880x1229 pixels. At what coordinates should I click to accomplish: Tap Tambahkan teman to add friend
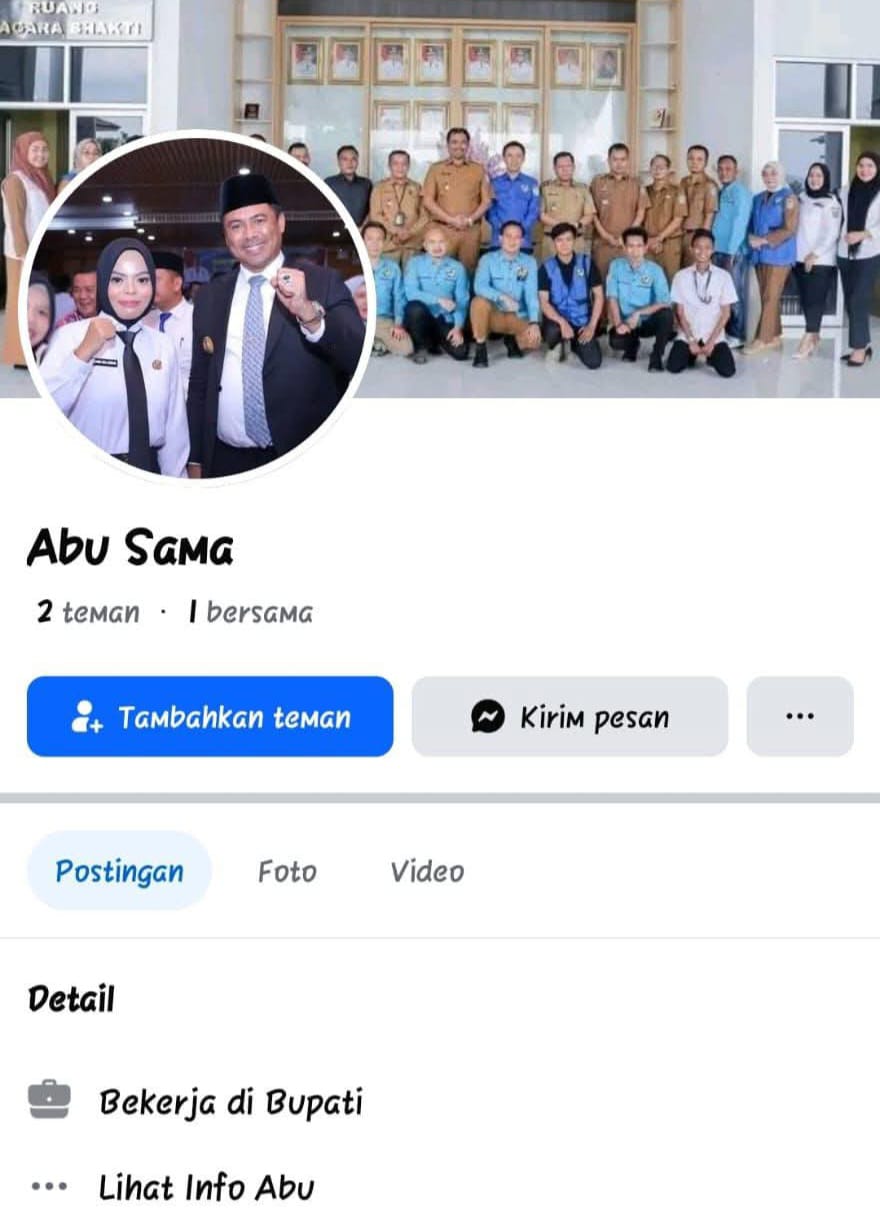click(x=210, y=717)
